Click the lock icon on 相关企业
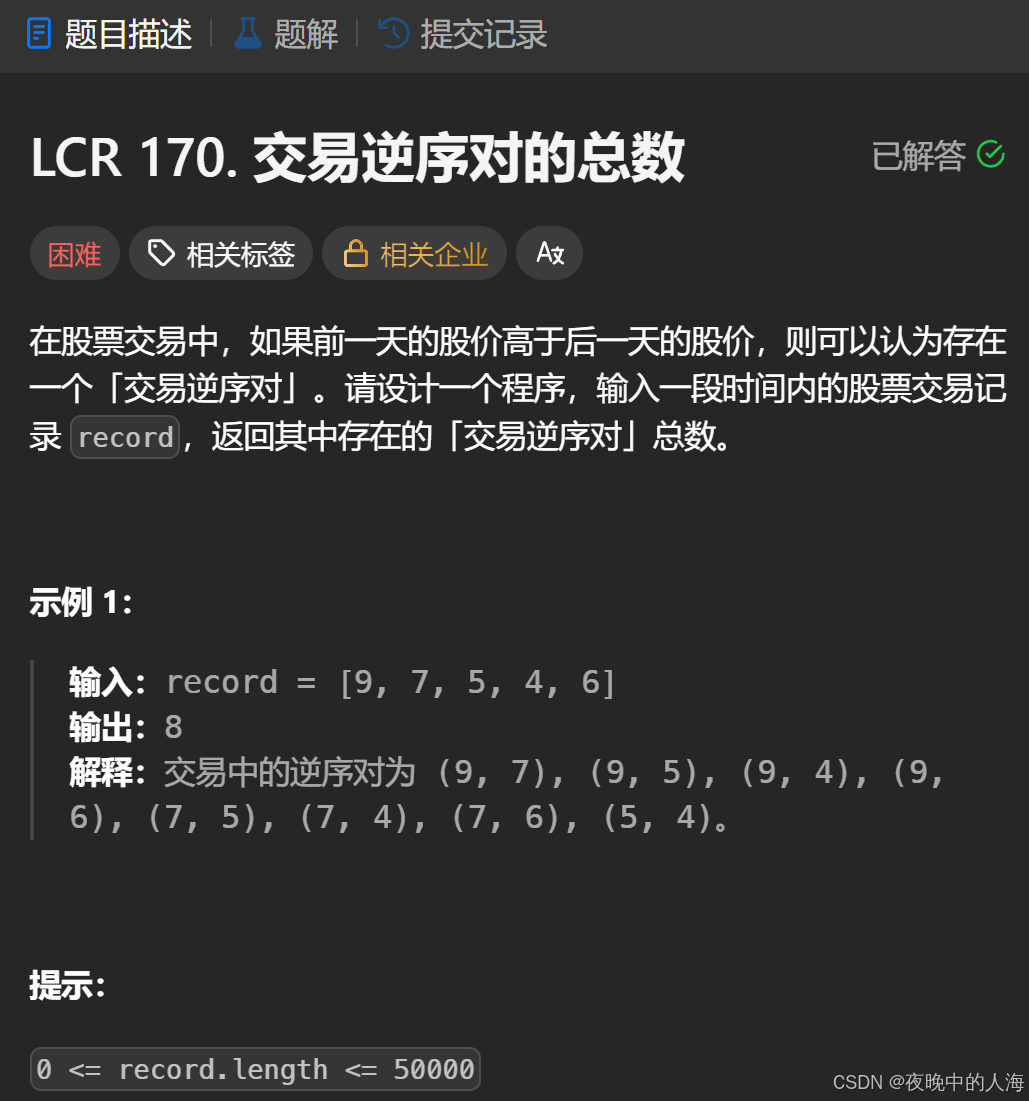 (x=356, y=253)
